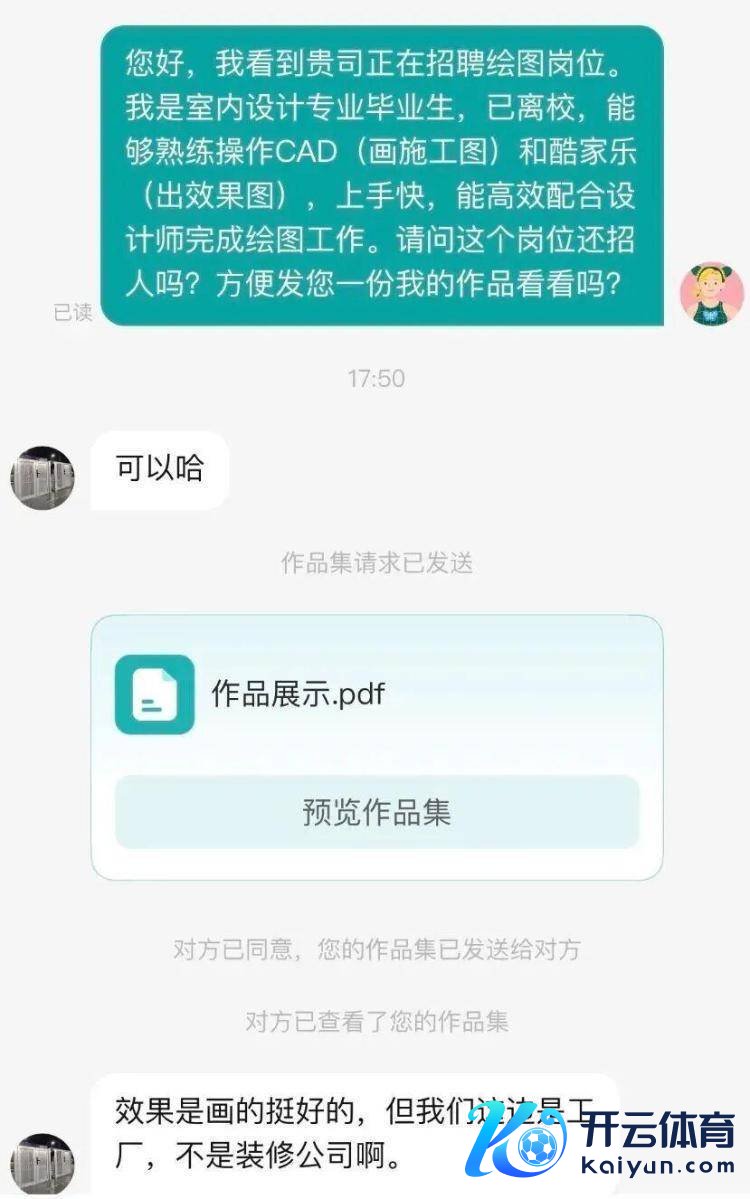View the recruiter's avatar beside 可以哈
The height and width of the screenshot is (1199, 750).
[x=43, y=477]
